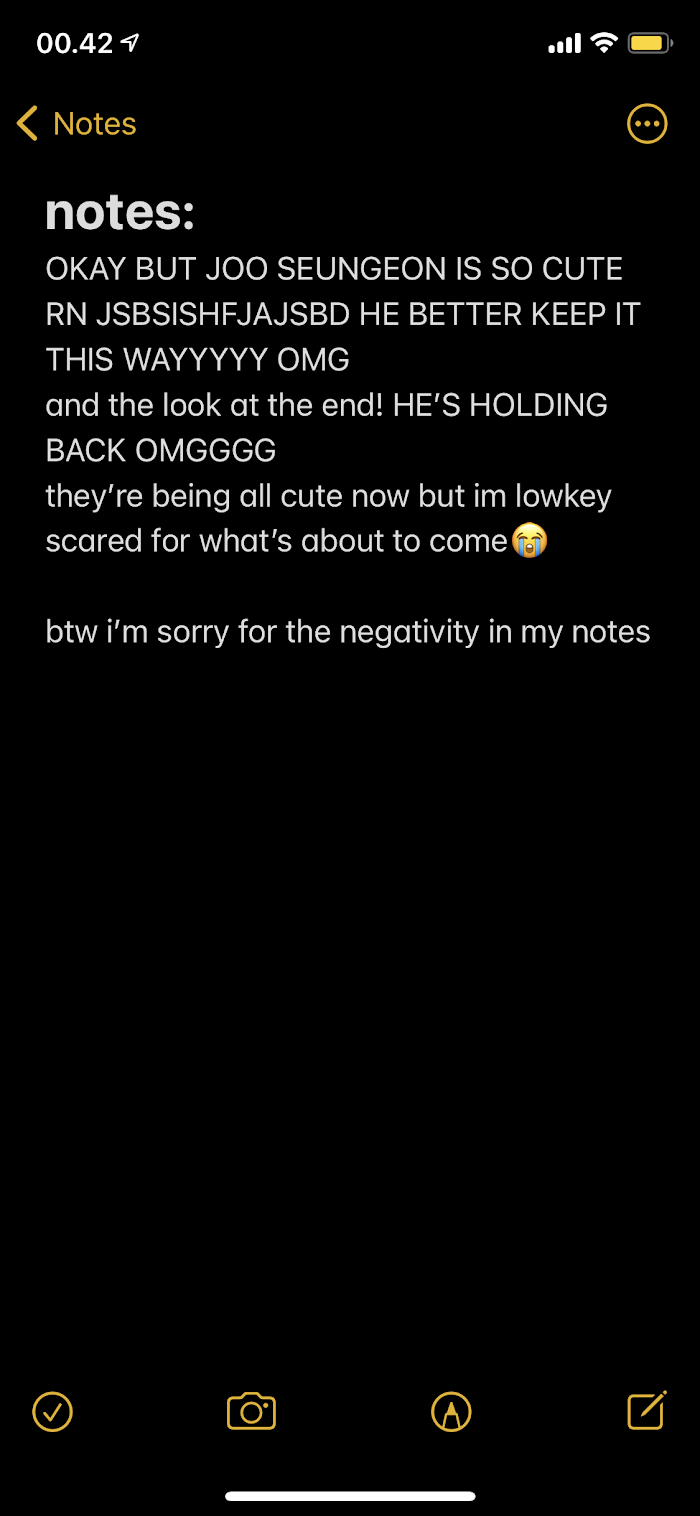Viewport: 700px width, 1516px height.
Task: Open the camera attachment options
Action: 251,1411
